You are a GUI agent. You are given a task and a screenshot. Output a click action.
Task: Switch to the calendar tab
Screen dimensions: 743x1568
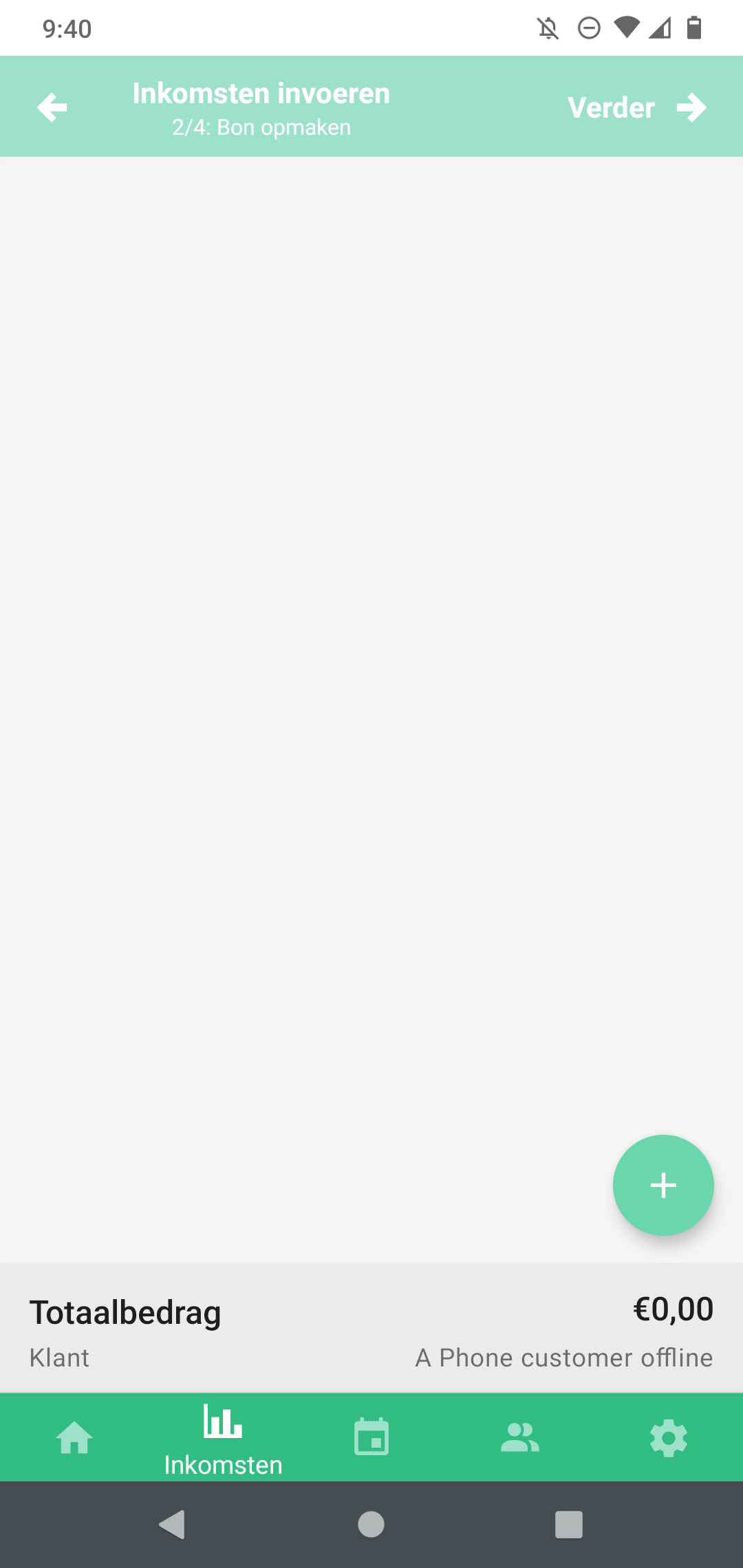tap(371, 1437)
